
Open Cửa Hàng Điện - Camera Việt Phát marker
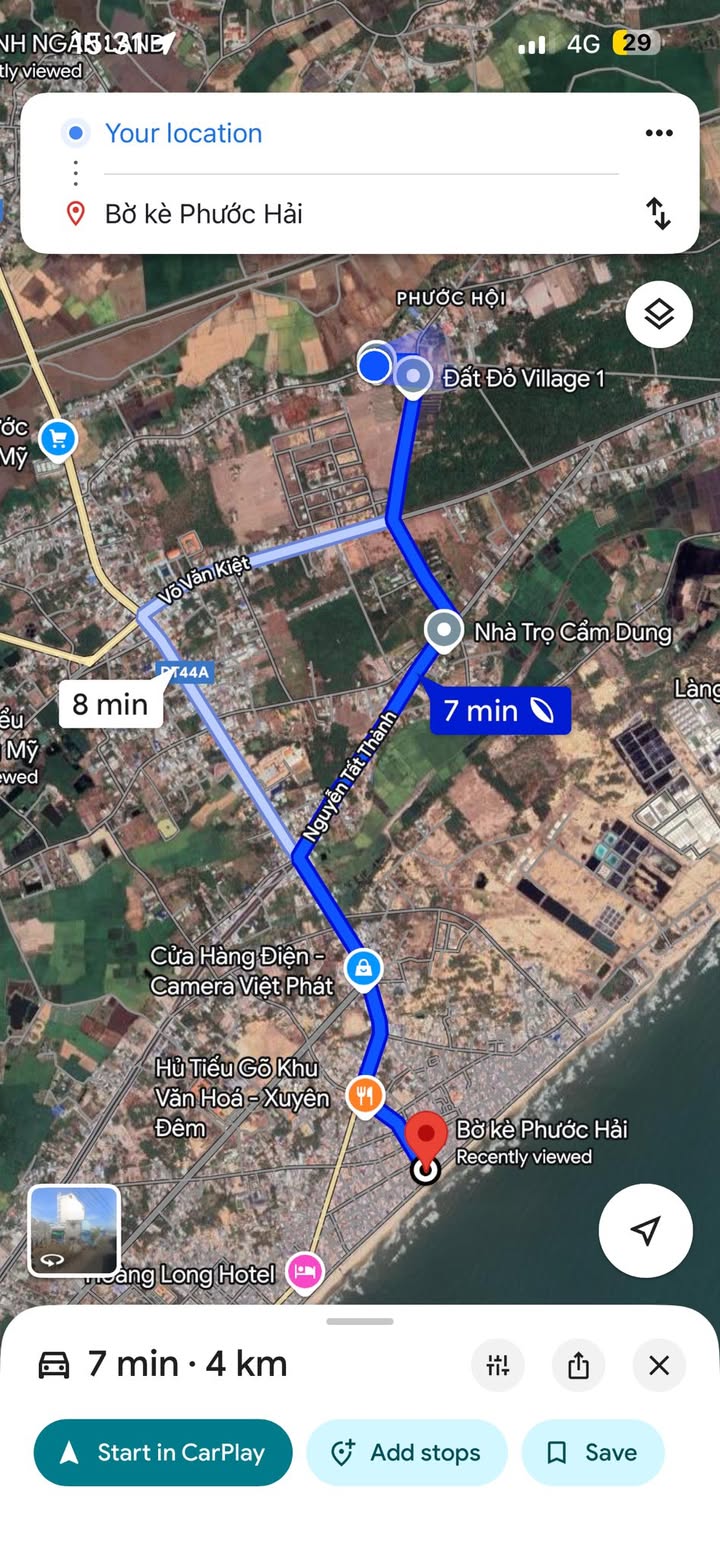(363, 968)
